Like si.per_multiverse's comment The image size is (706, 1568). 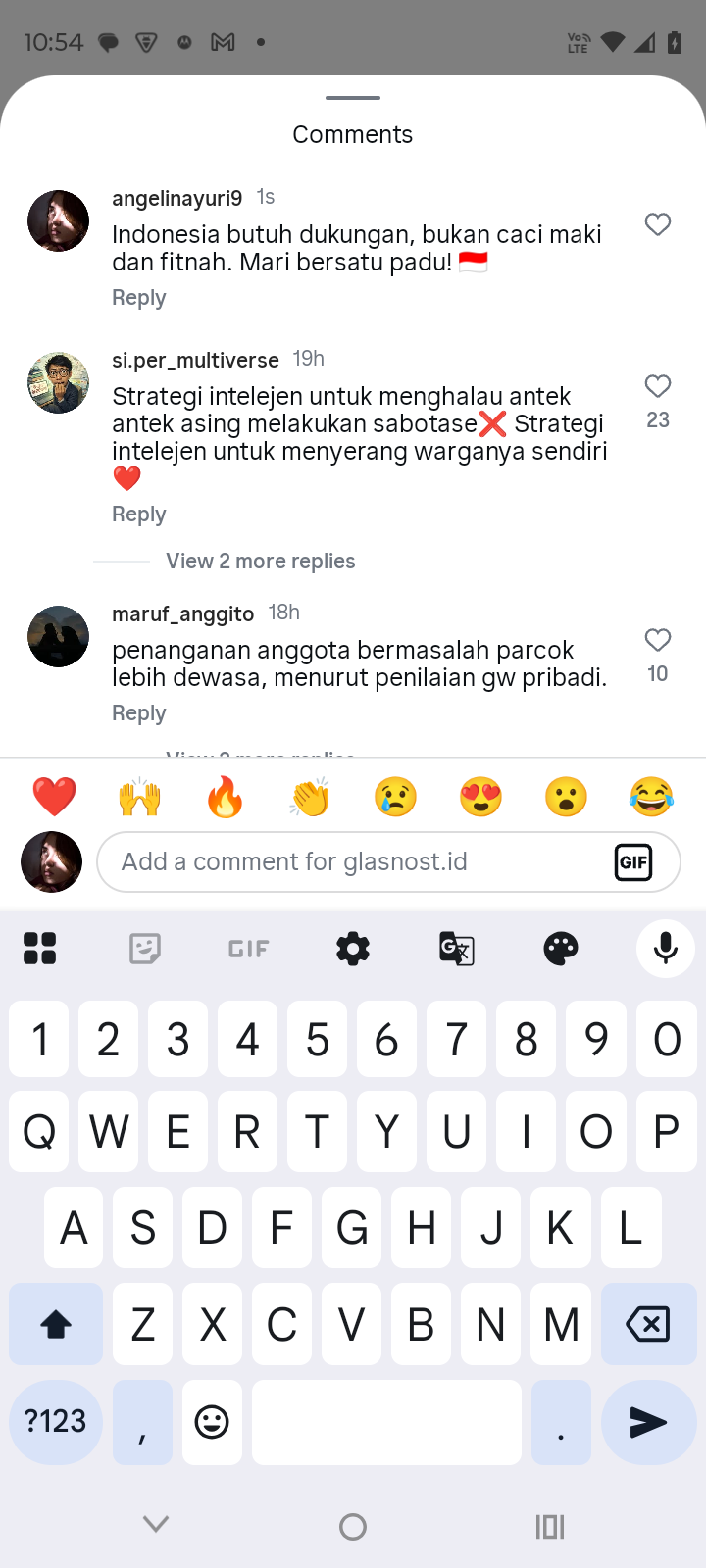658,386
